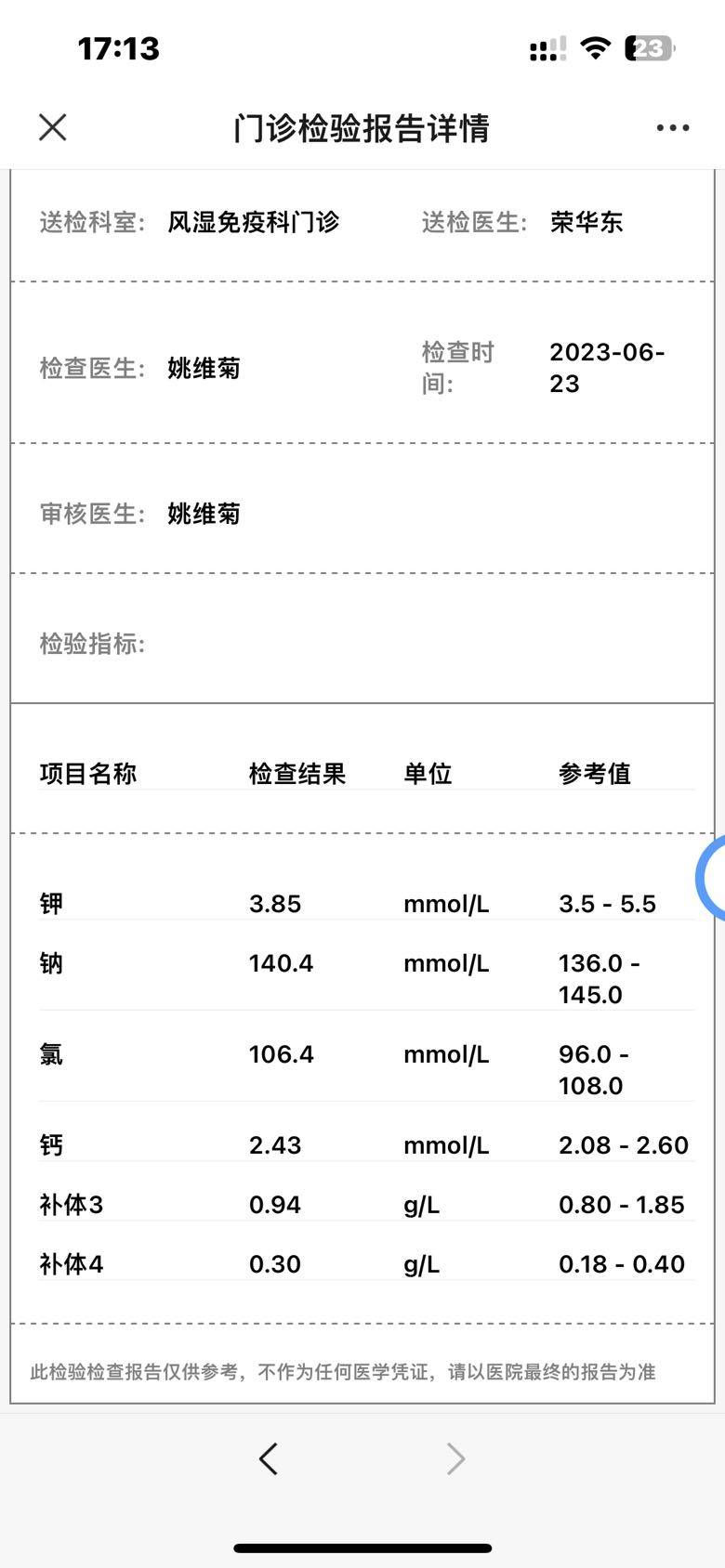Image resolution: width=725 pixels, height=1568 pixels.
Task: Go back to the previous web page
Action: [x=269, y=1458]
